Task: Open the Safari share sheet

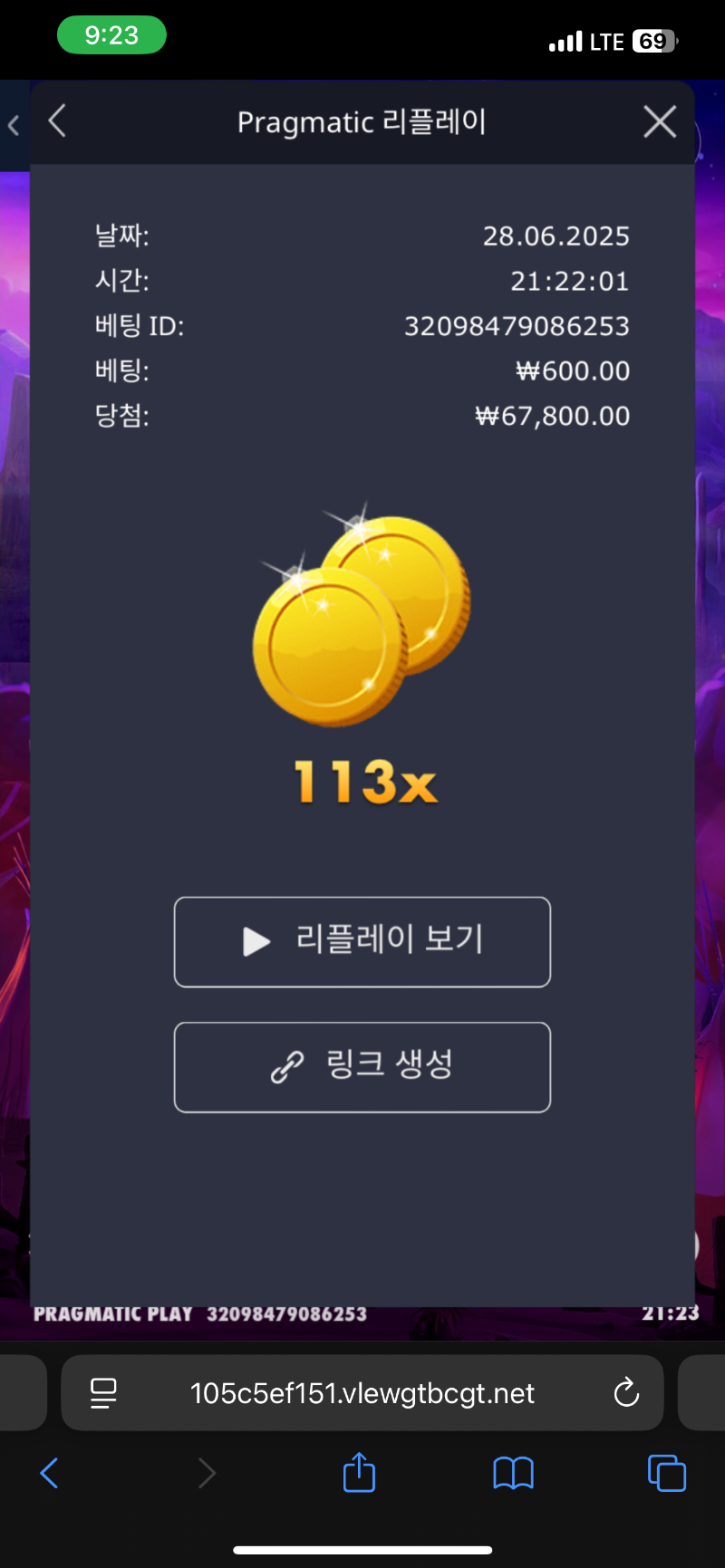Action: tap(359, 1473)
